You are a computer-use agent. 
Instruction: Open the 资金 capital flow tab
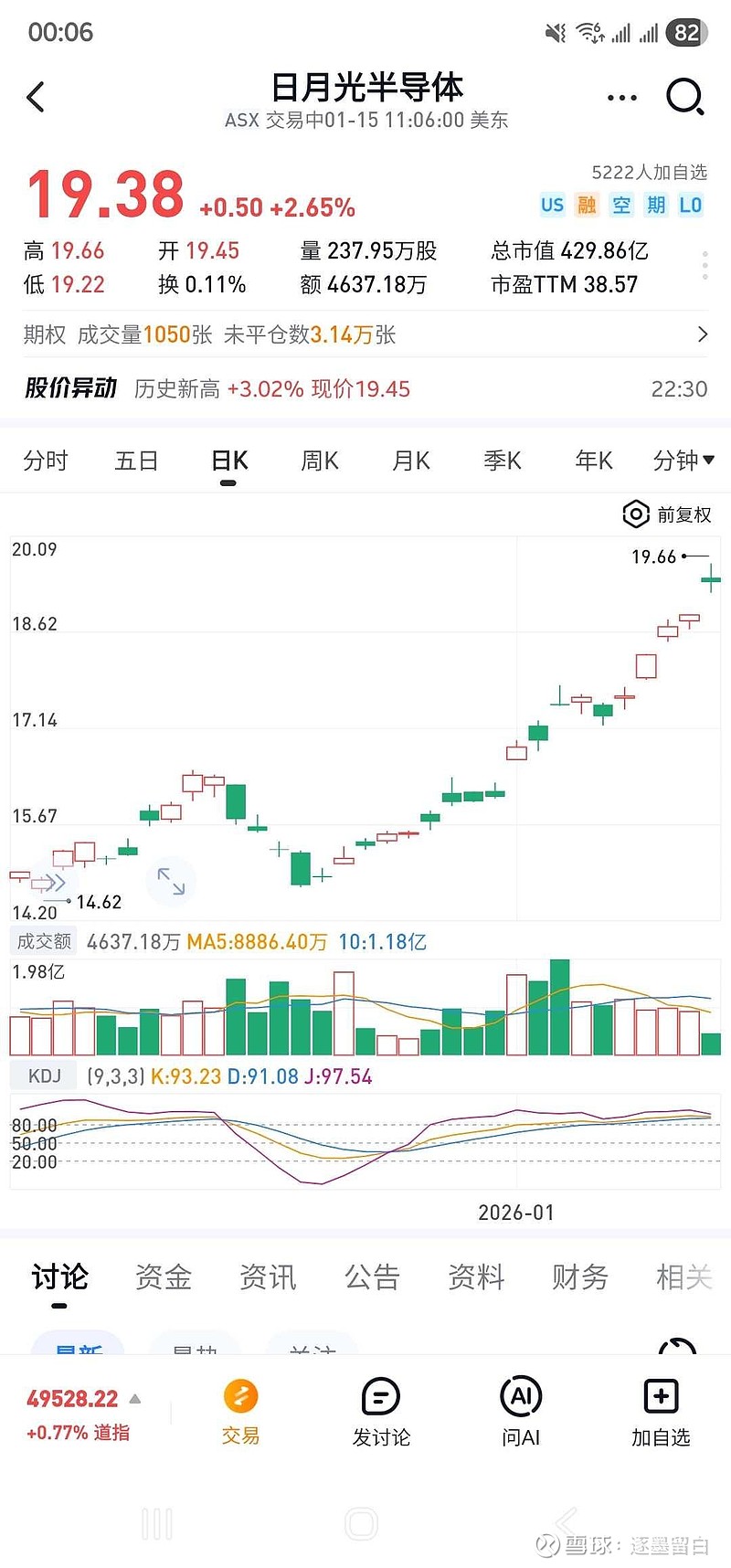pos(164,1277)
